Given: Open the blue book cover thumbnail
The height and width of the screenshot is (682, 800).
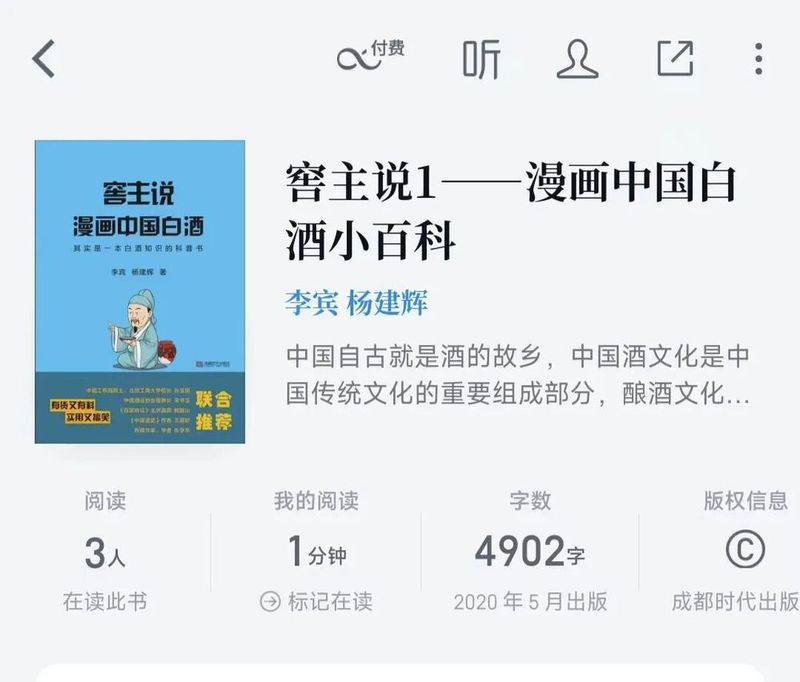Looking at the screenshot, I should [140, 292].
